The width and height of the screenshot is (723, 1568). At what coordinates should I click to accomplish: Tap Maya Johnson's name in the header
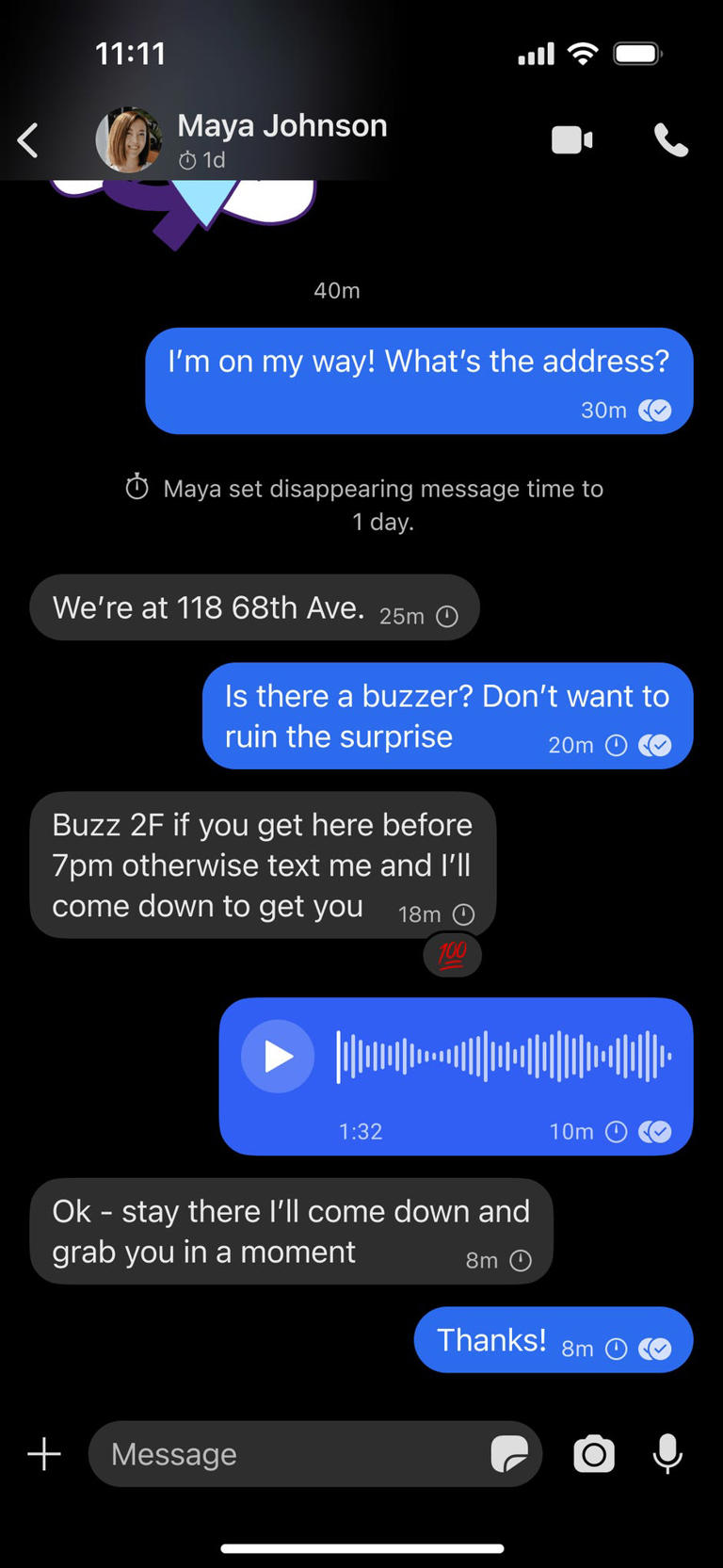(281, 125)
